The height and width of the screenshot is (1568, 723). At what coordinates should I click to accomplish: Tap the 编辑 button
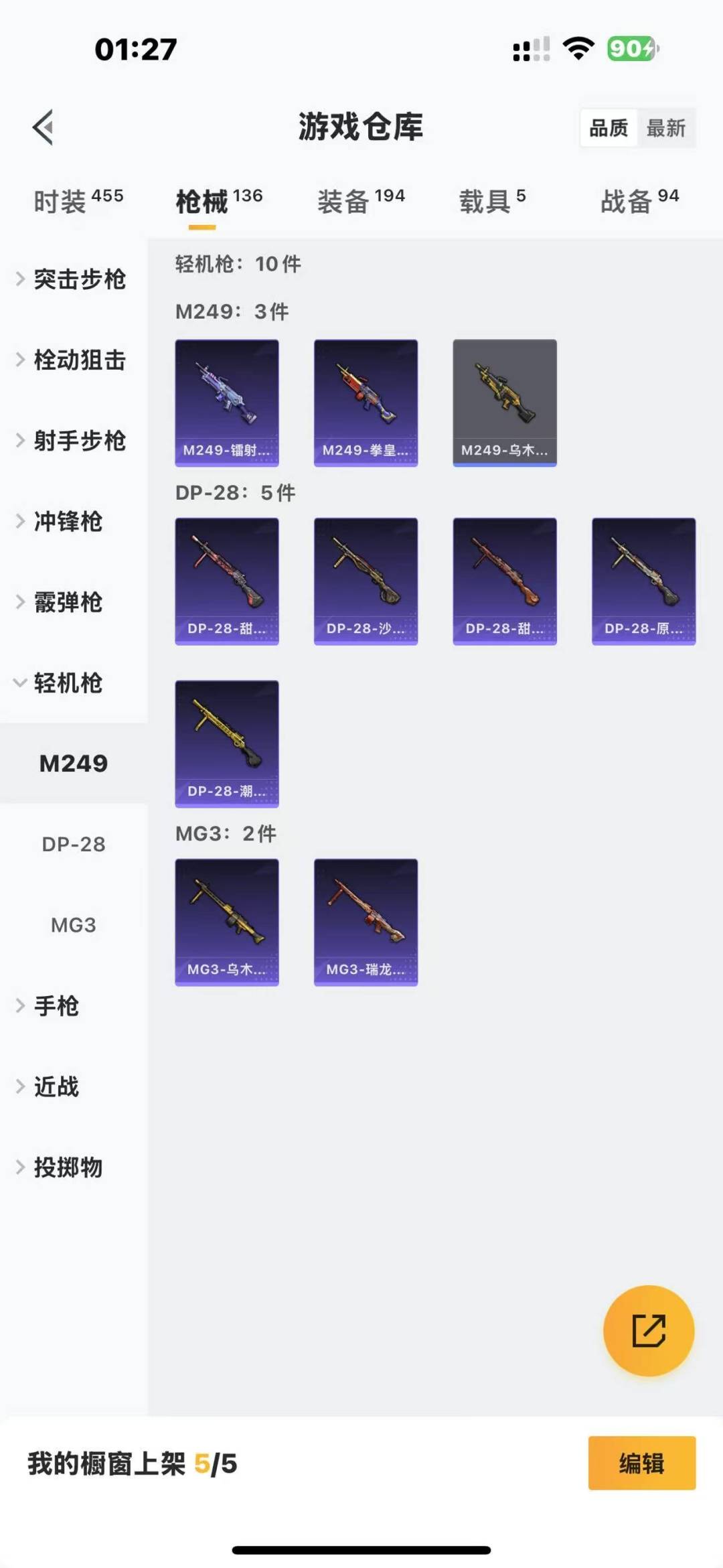click(641, 1464)
